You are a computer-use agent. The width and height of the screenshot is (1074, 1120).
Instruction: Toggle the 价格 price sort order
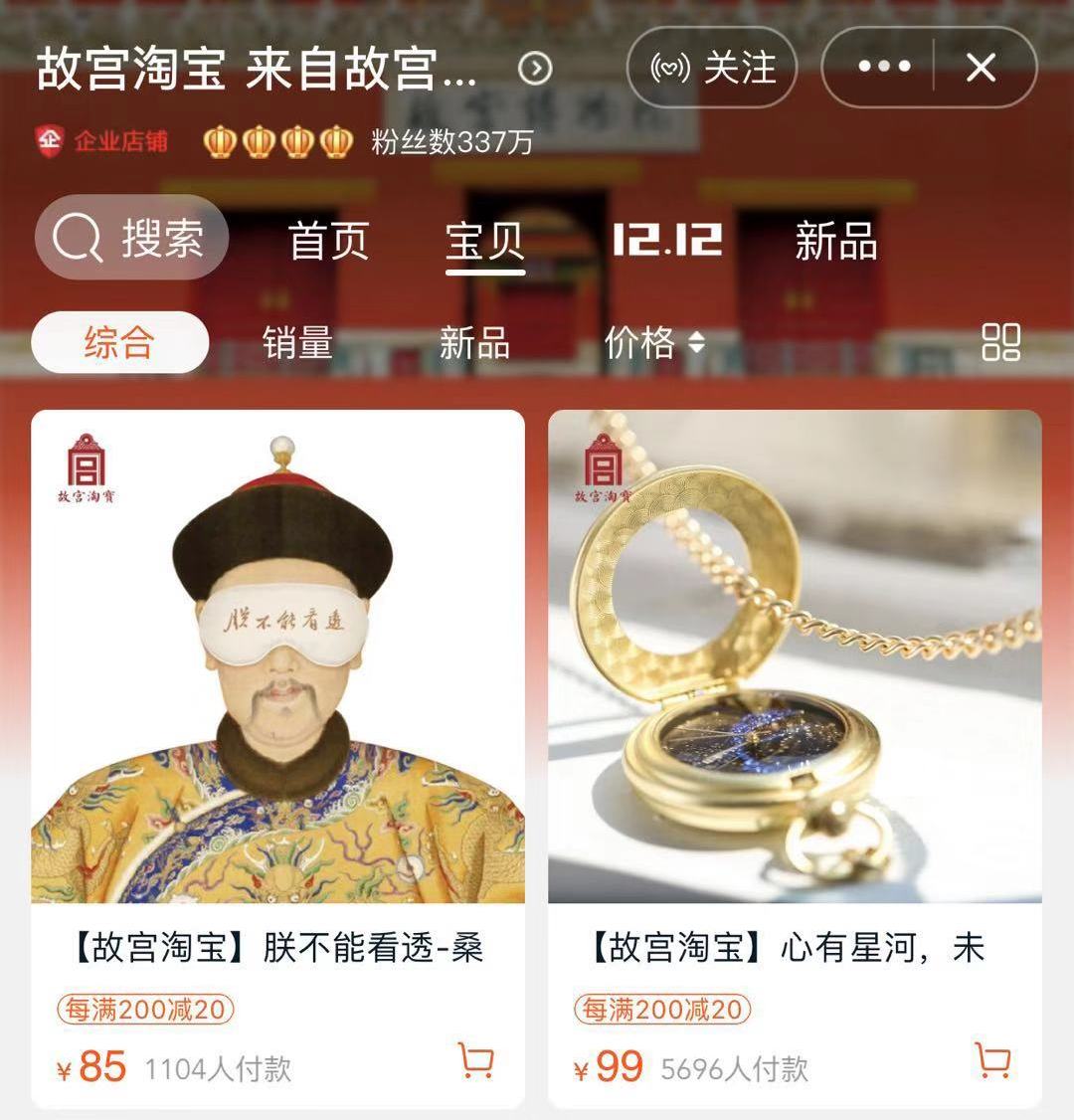tap(653, 343)
